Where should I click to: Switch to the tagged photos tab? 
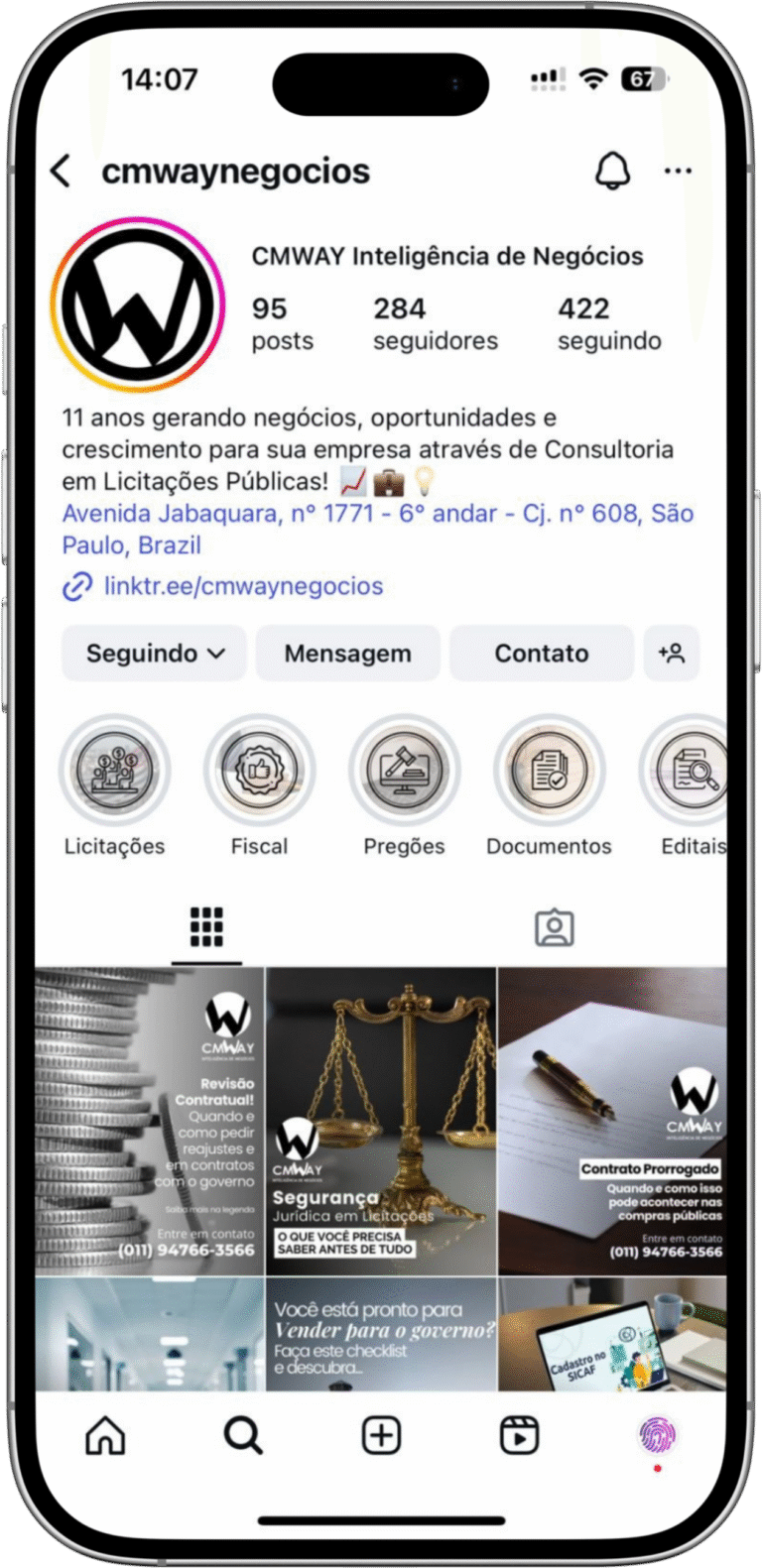tap(554, 928)
